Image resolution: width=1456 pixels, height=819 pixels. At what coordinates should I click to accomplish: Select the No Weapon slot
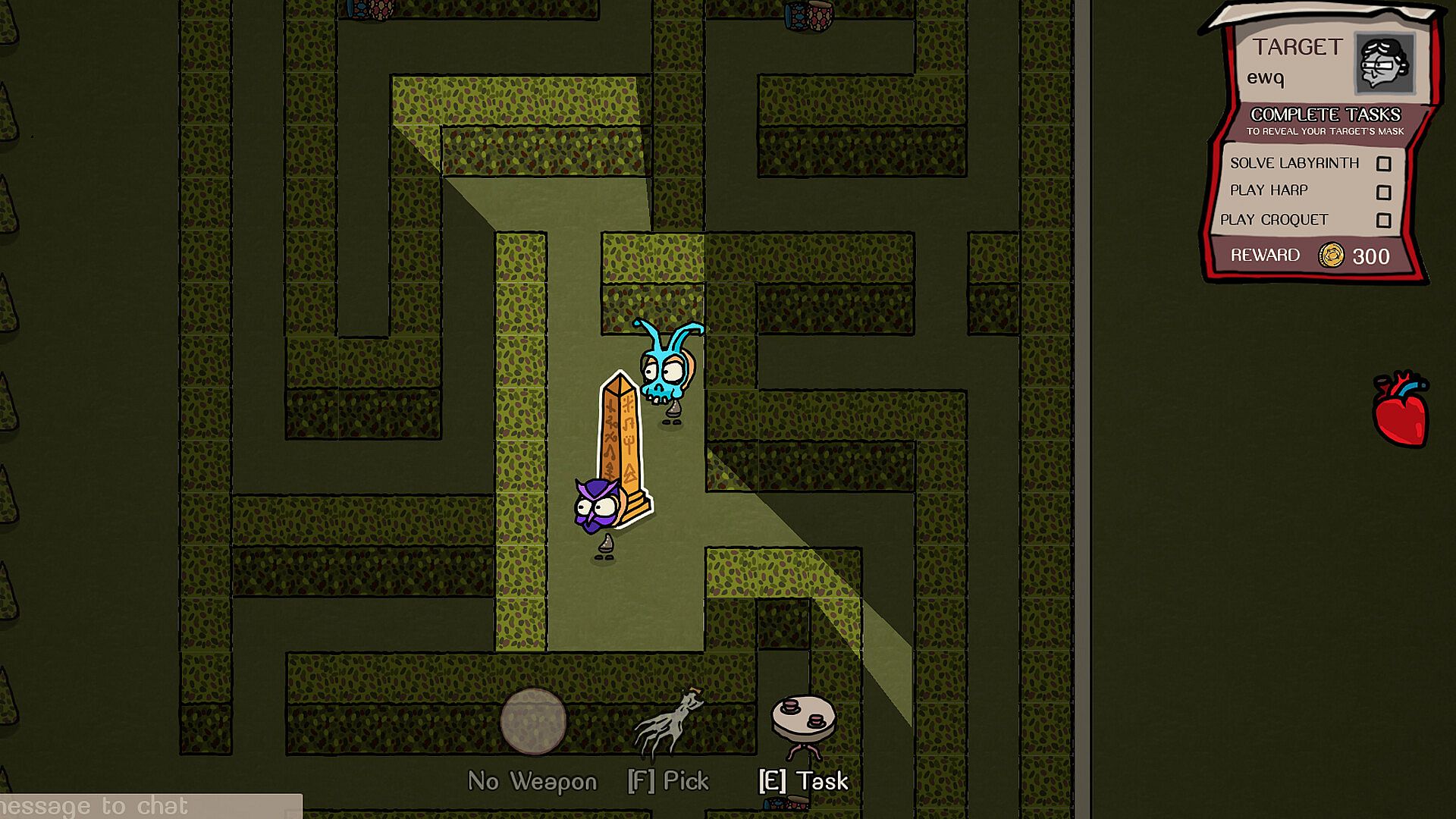tap(533, 721)
